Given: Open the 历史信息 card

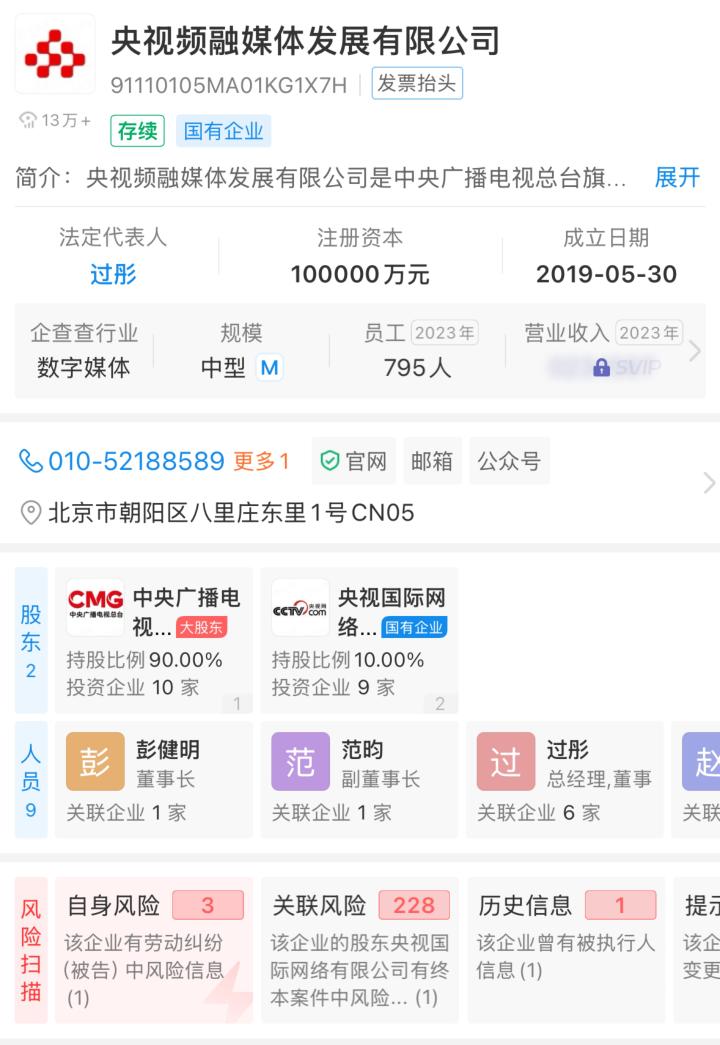Looking at the screenshot, I should pos(565,950).
